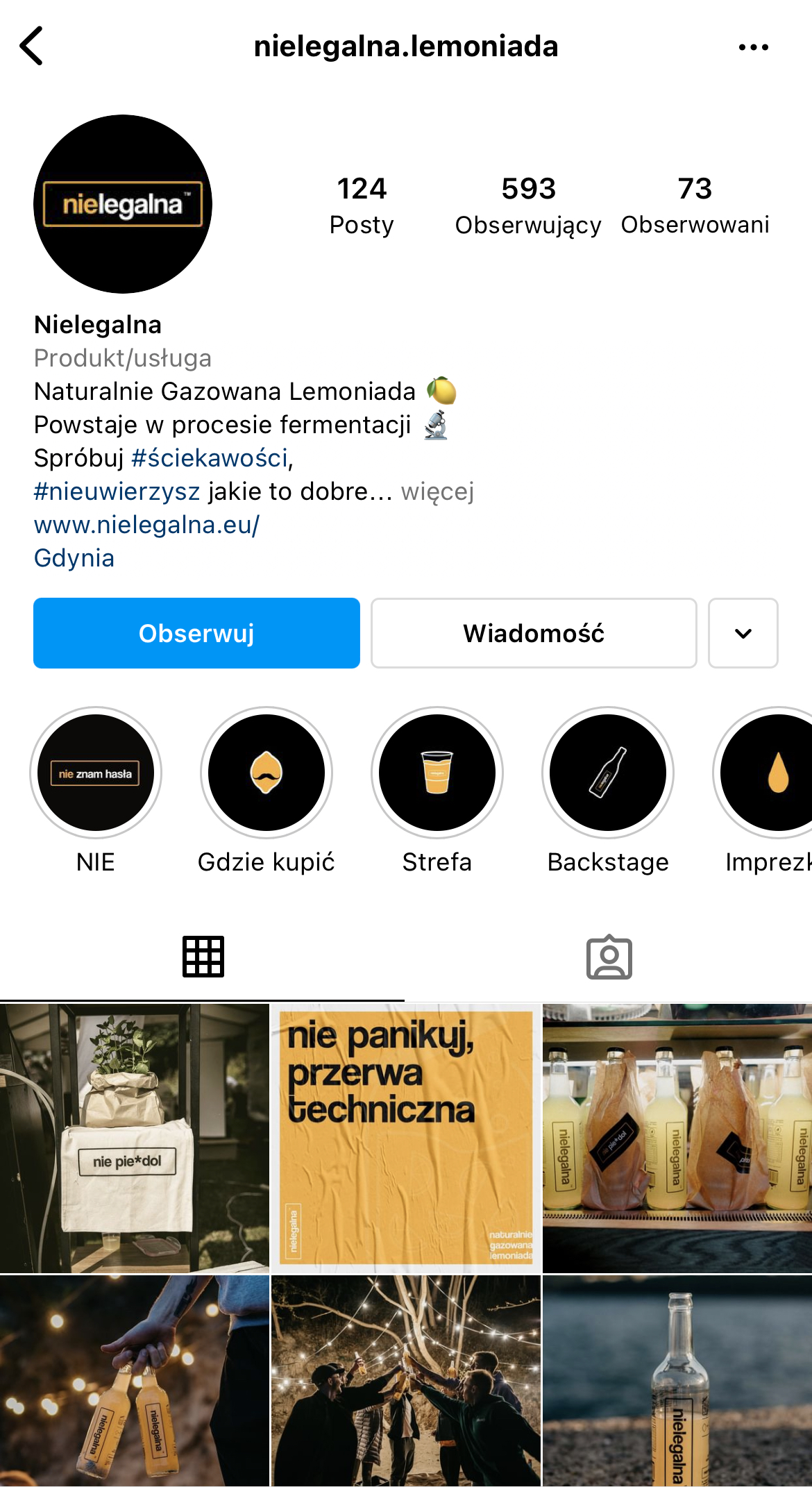This screenshot has height=1487, width=812.
Task: Open the Strefa story highlight
Action: tap(437, 791)
